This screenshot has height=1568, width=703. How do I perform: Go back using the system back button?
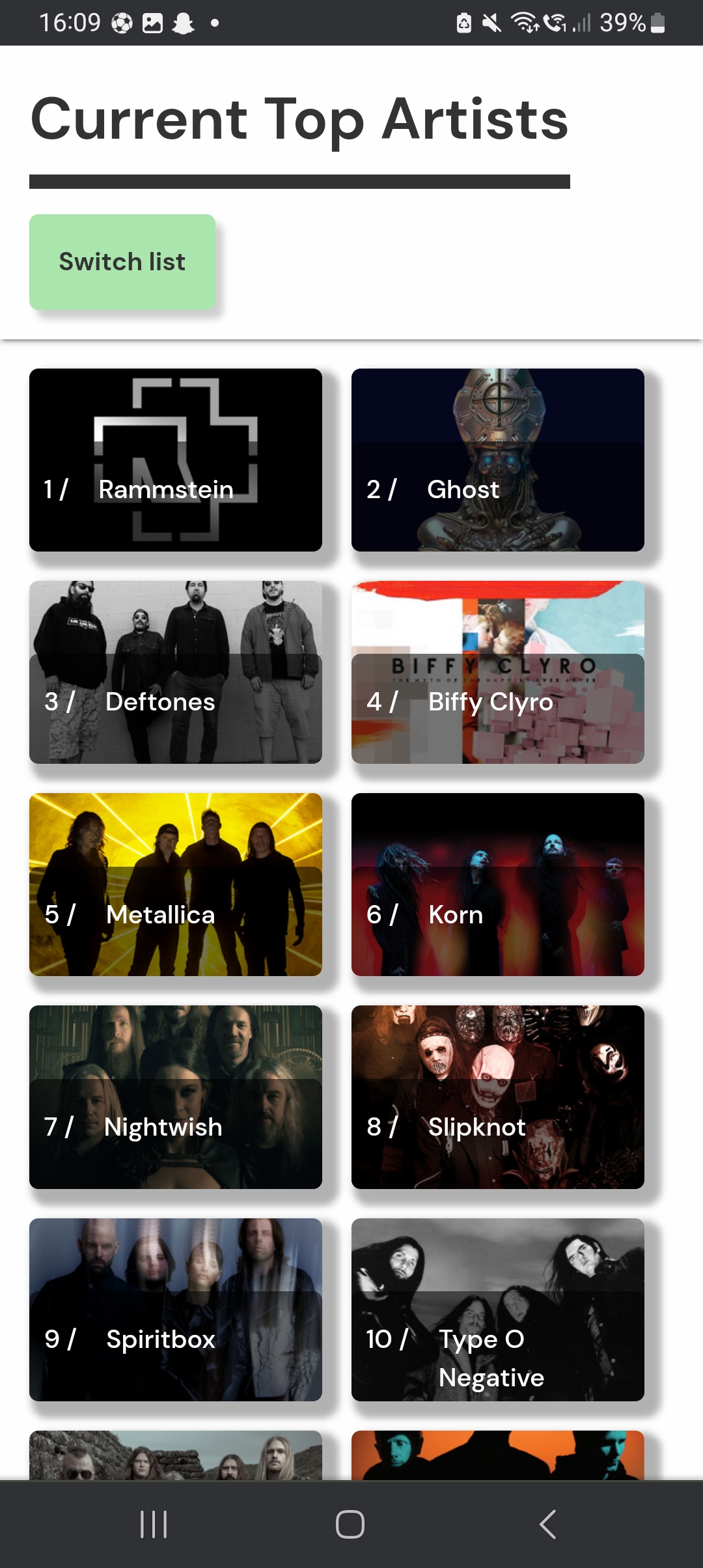[547, 1524]
